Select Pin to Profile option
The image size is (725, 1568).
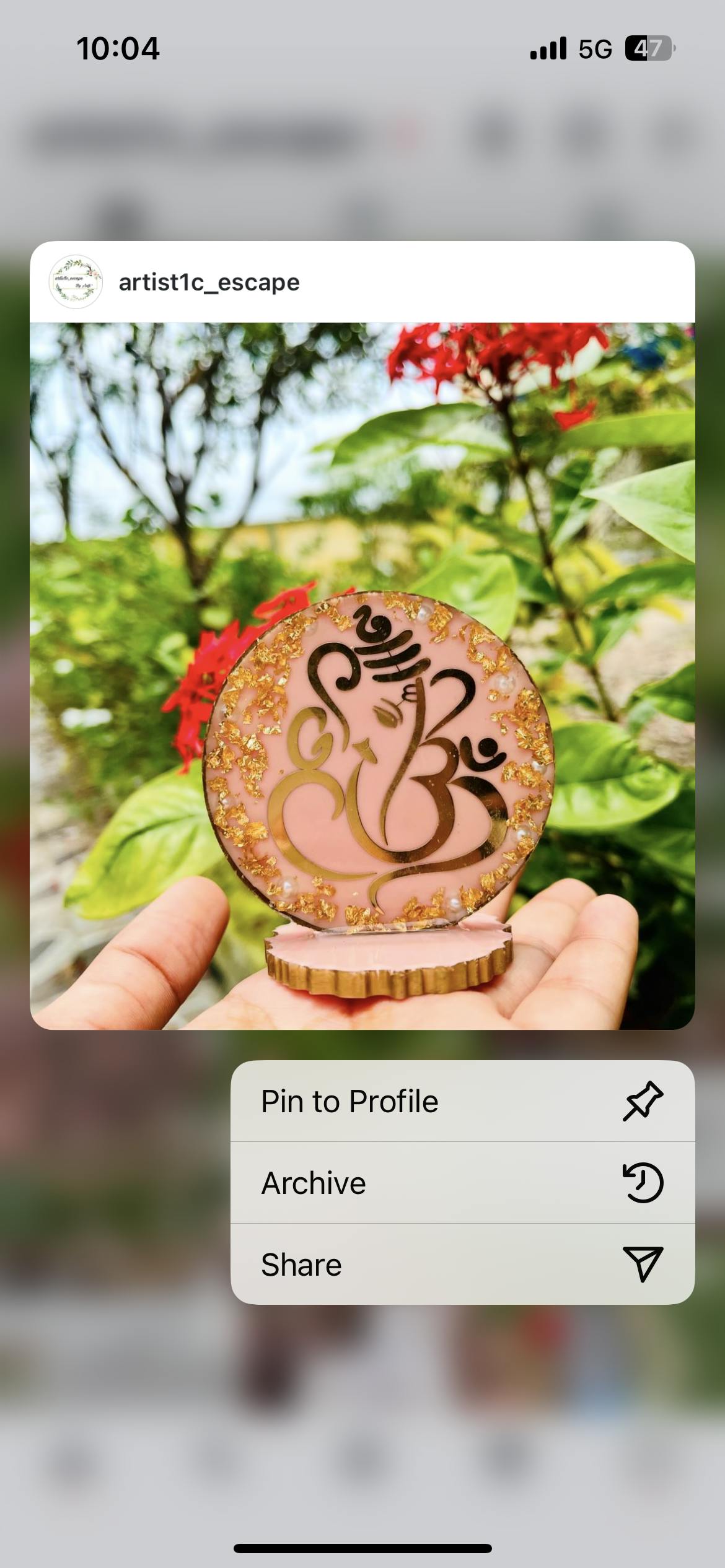point(462,1102)
